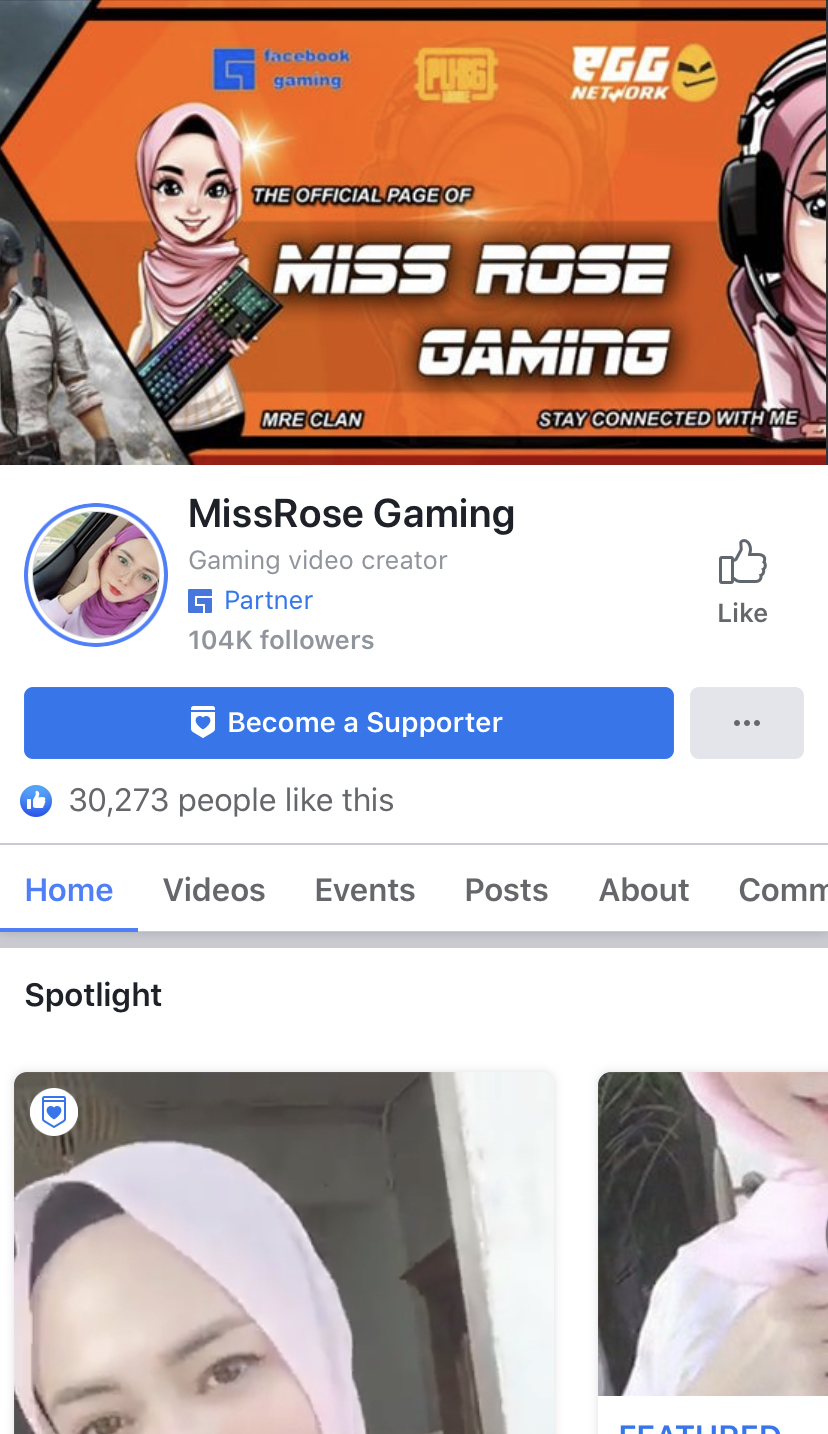Viewport: 828px width, 1434px height.
Task: Open the Events tab
Action: click(x=364, y=890)
